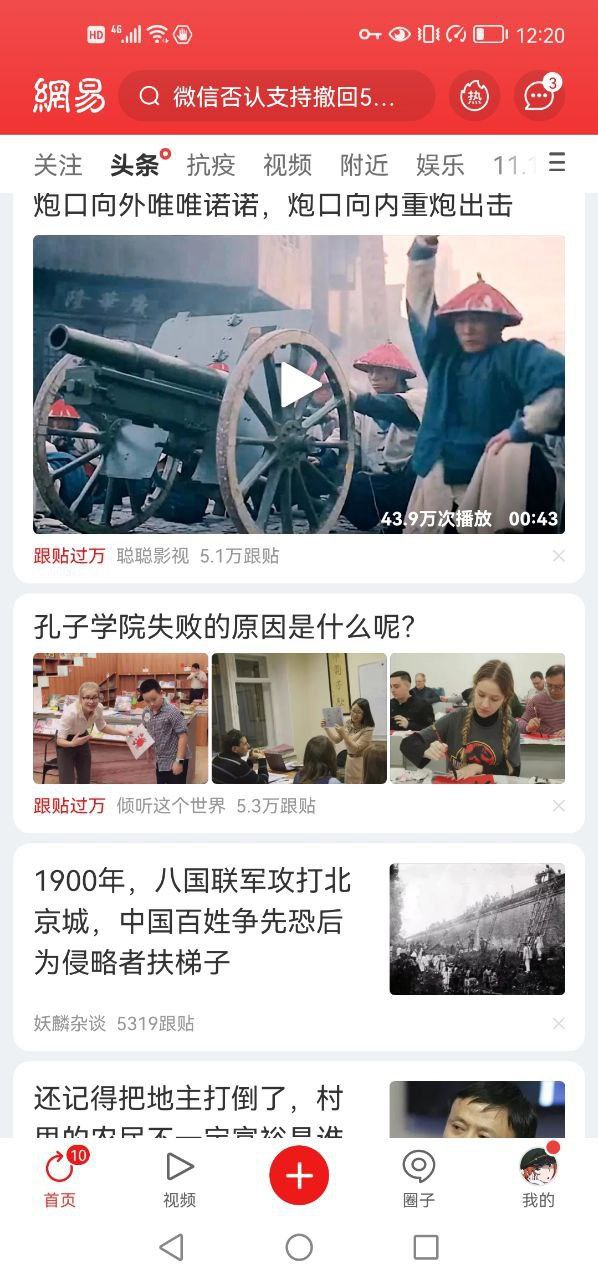Screen dimensions: 598x1280
Task: Dismiss the 倾听这个世界 article
Action: [559, 806]
